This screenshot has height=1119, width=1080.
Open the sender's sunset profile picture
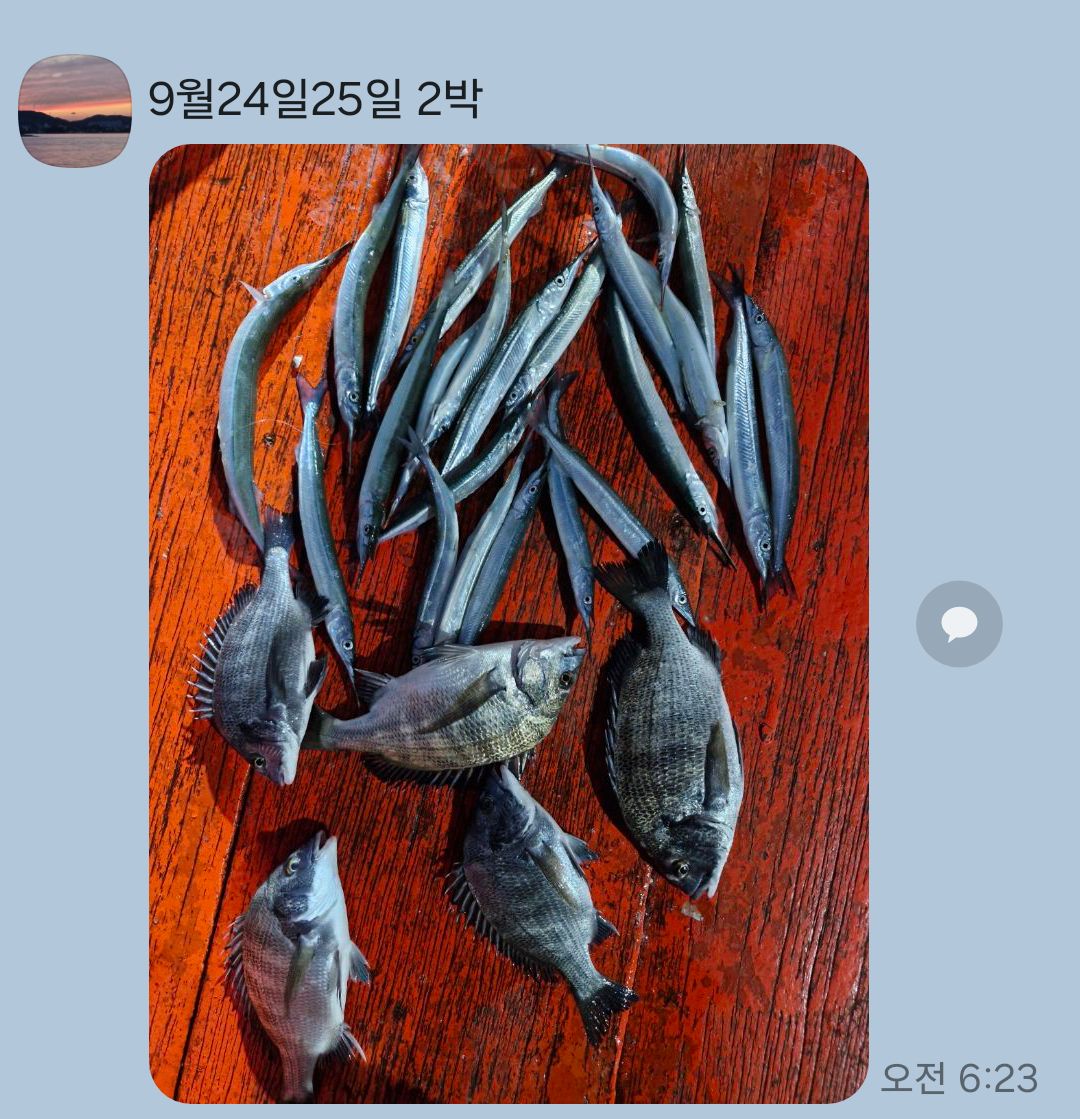75,110
